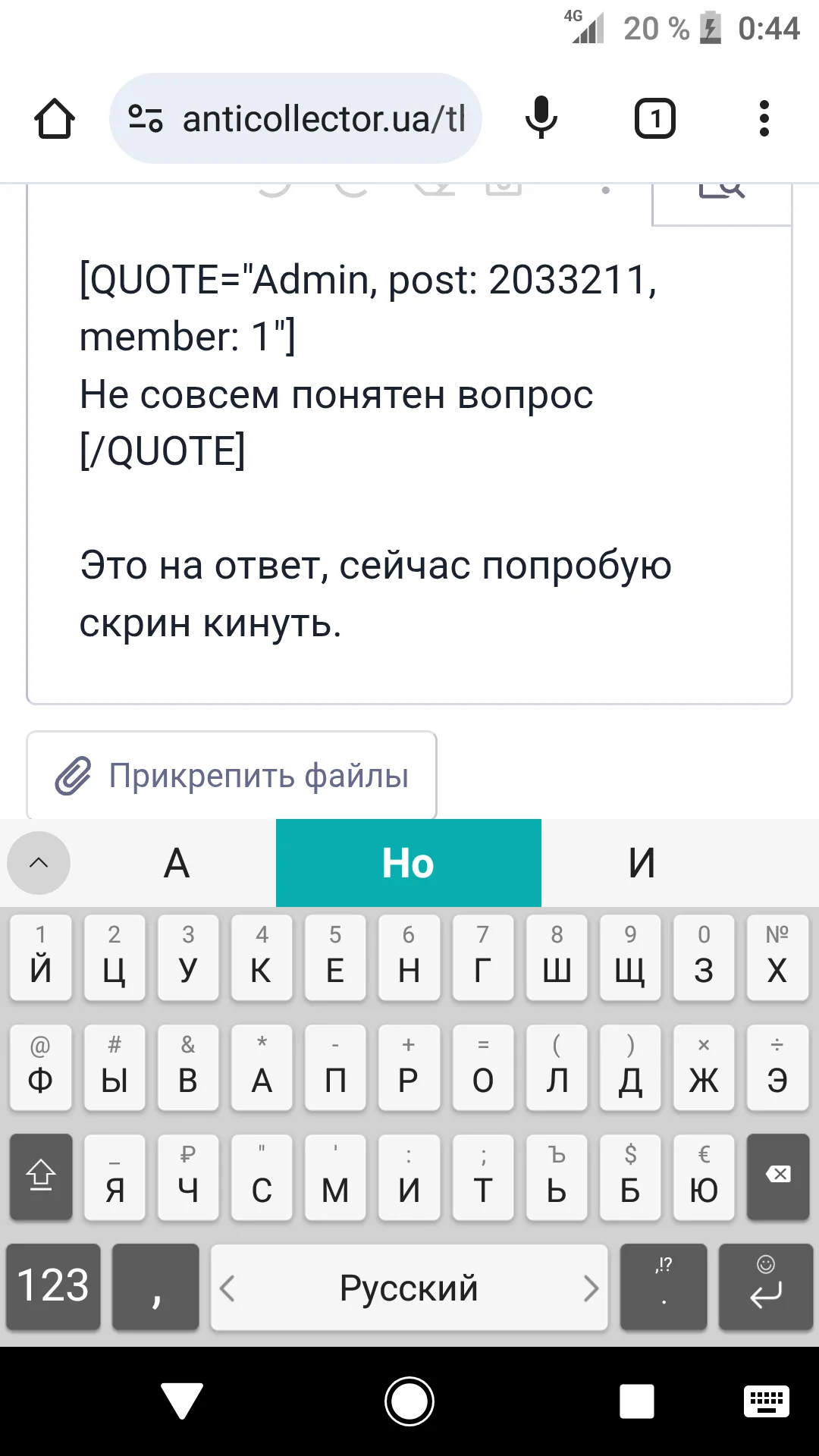This screenshot has width=819, height=1456.
Task: Hide the keyboard with the navigation back button
Action: [182, 1400]
